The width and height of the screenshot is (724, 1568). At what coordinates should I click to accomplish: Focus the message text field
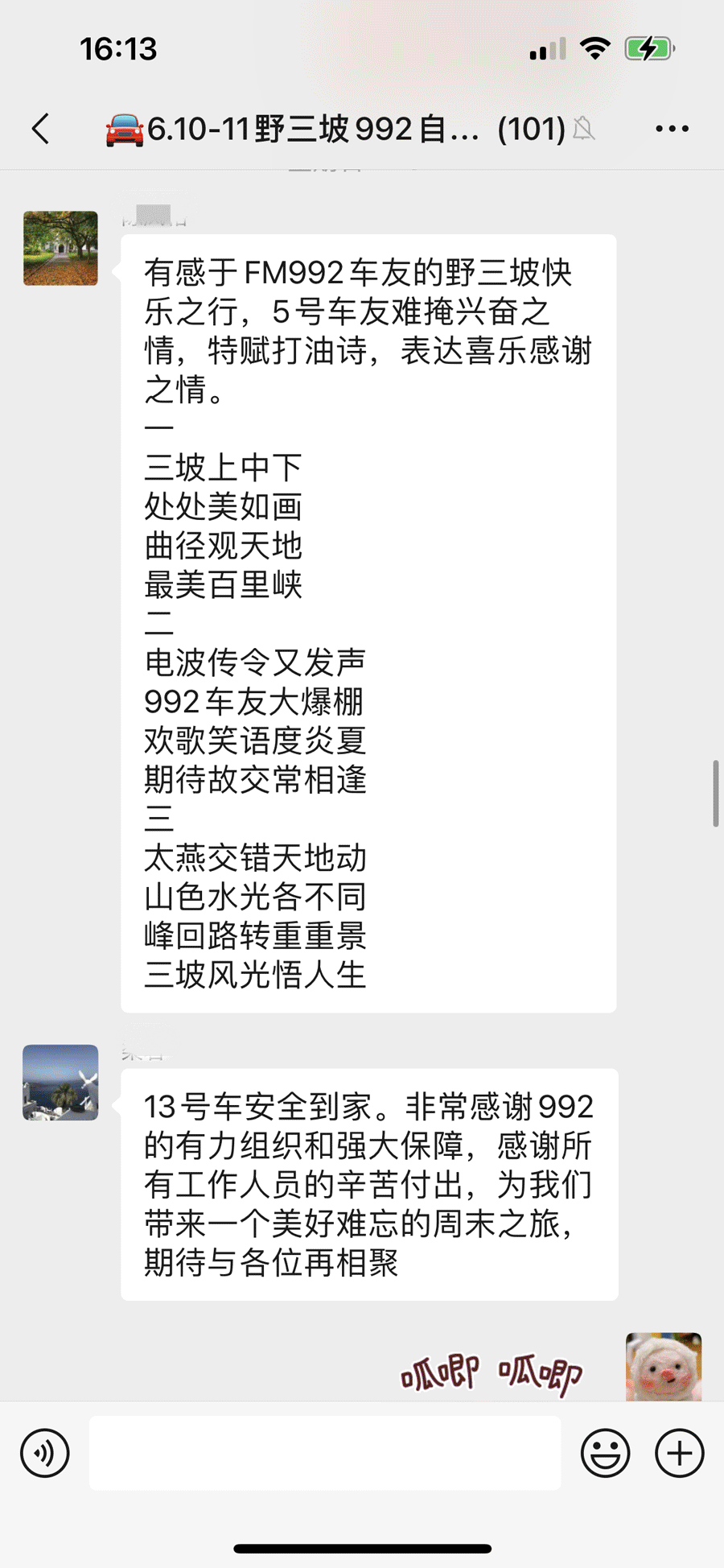[324, 1453]
